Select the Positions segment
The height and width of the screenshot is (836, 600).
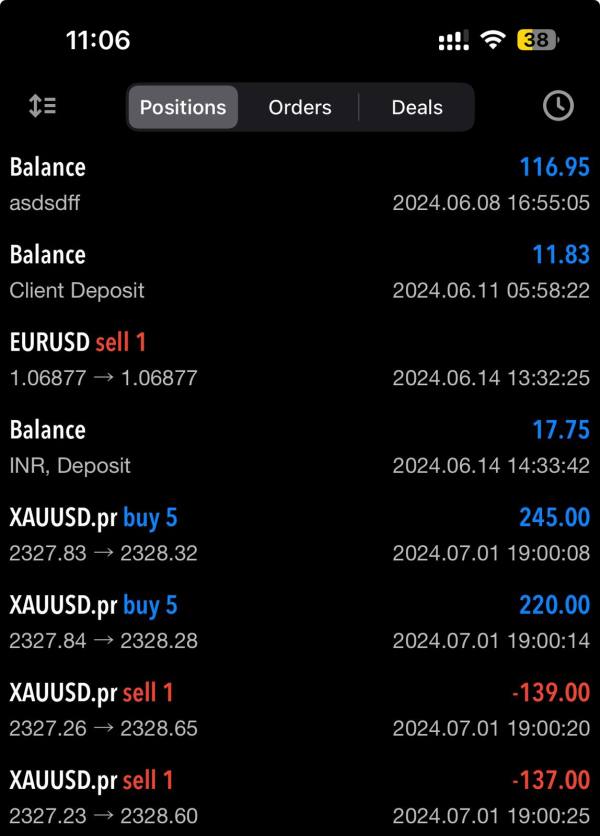pos(183,107)
